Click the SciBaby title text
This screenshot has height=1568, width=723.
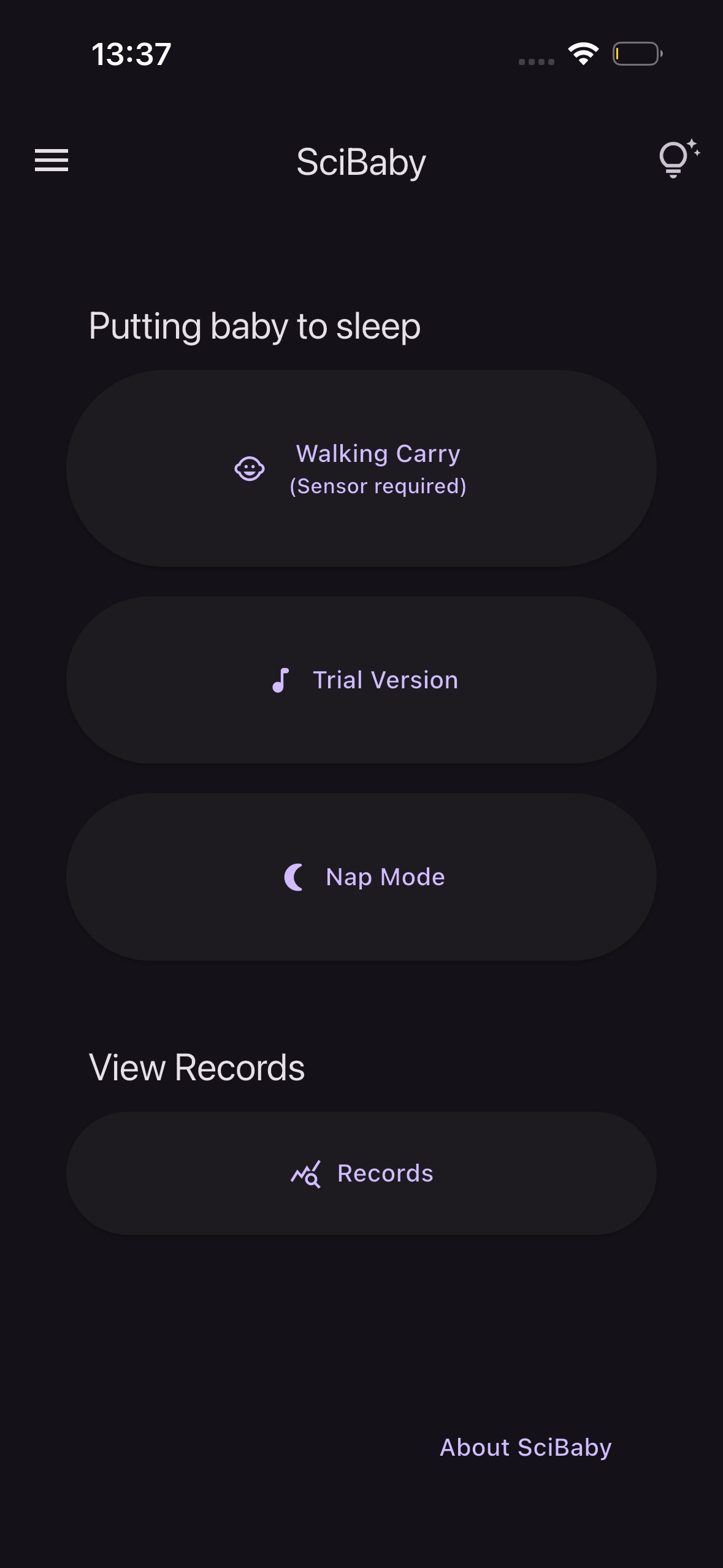click(361, 161)
